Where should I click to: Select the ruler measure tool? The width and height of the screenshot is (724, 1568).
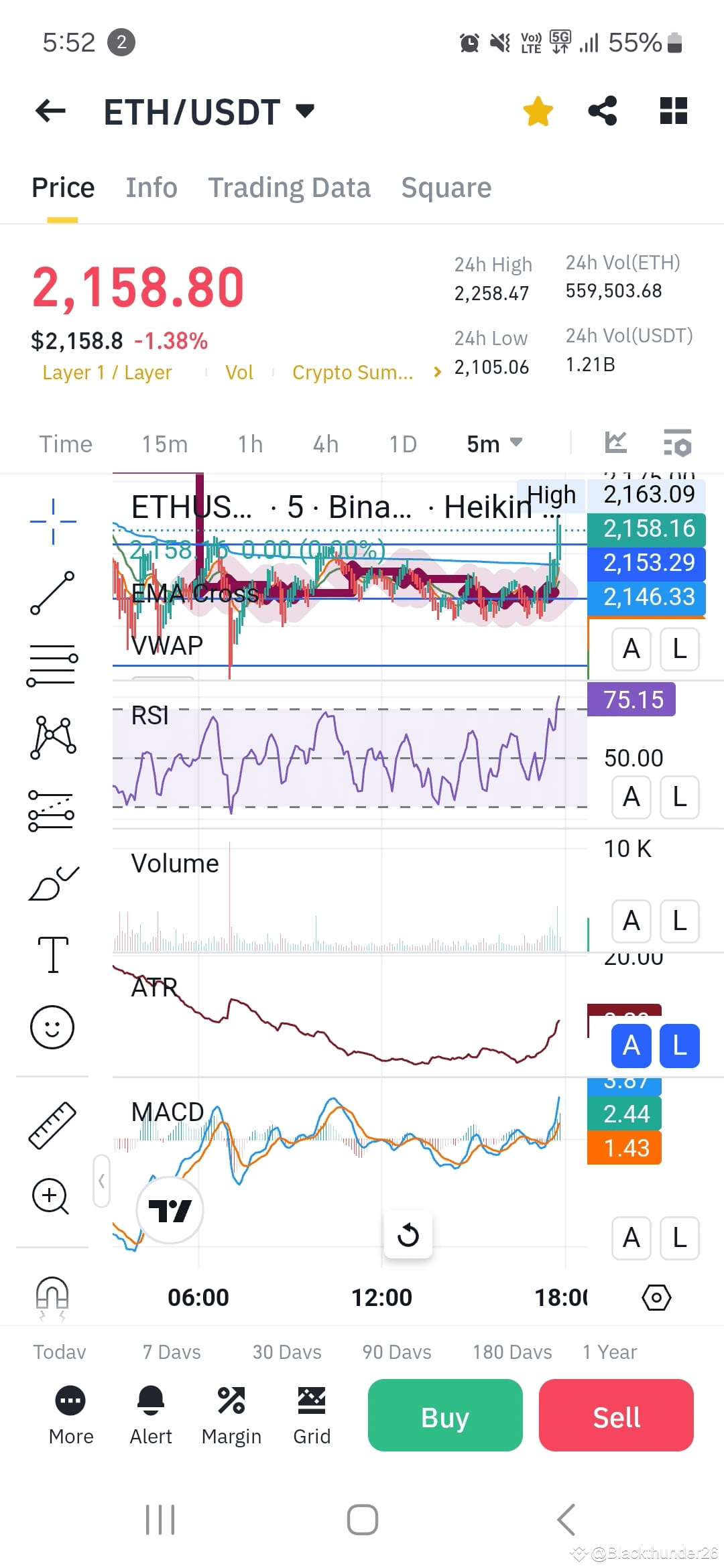(52, 1126)
